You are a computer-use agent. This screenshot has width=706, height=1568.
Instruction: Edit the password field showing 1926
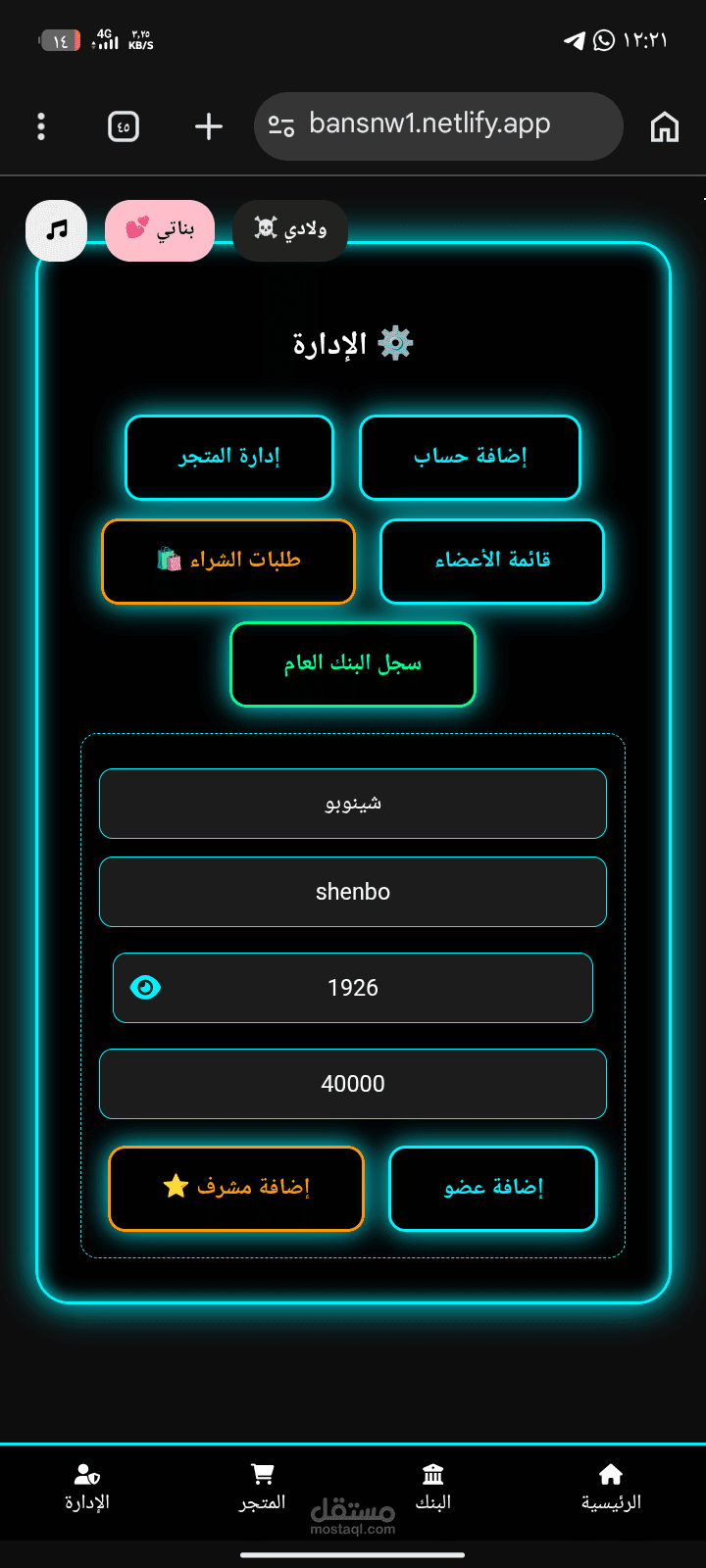353,988
